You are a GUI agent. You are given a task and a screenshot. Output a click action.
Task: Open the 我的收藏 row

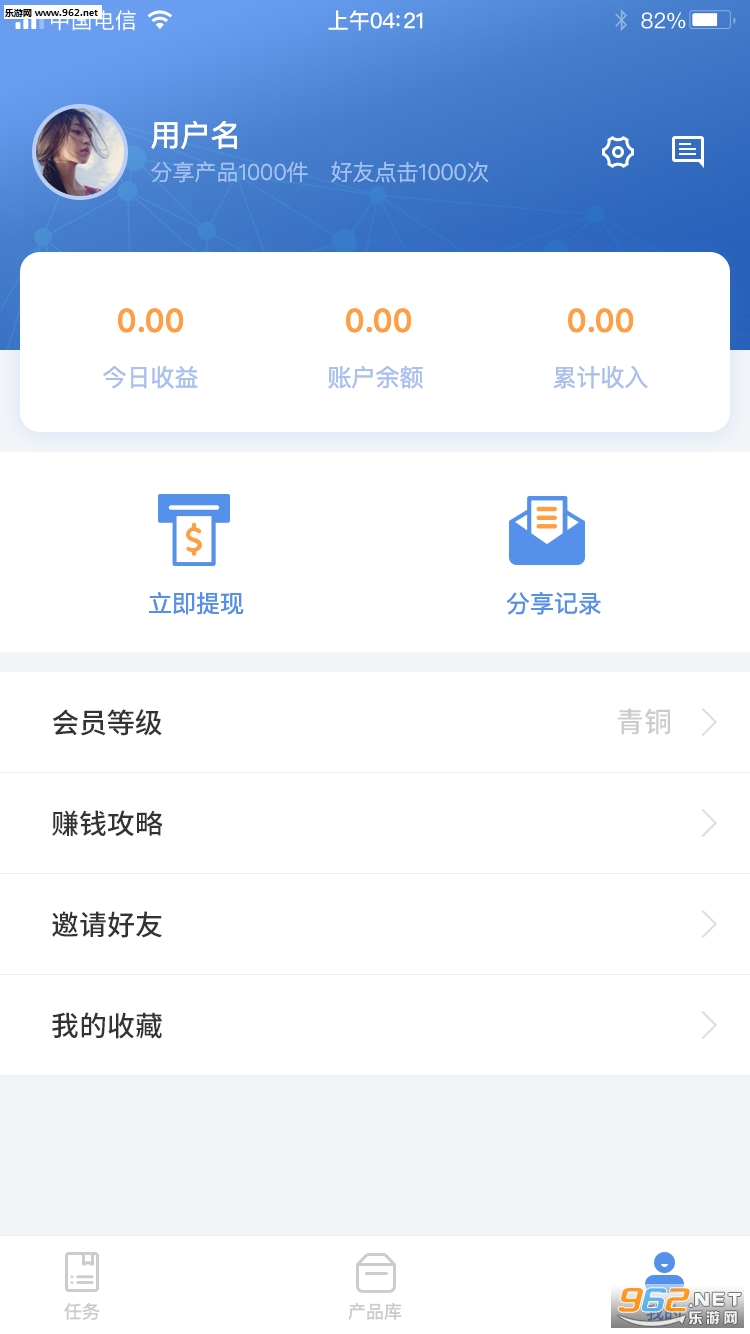pos(375,1025)
